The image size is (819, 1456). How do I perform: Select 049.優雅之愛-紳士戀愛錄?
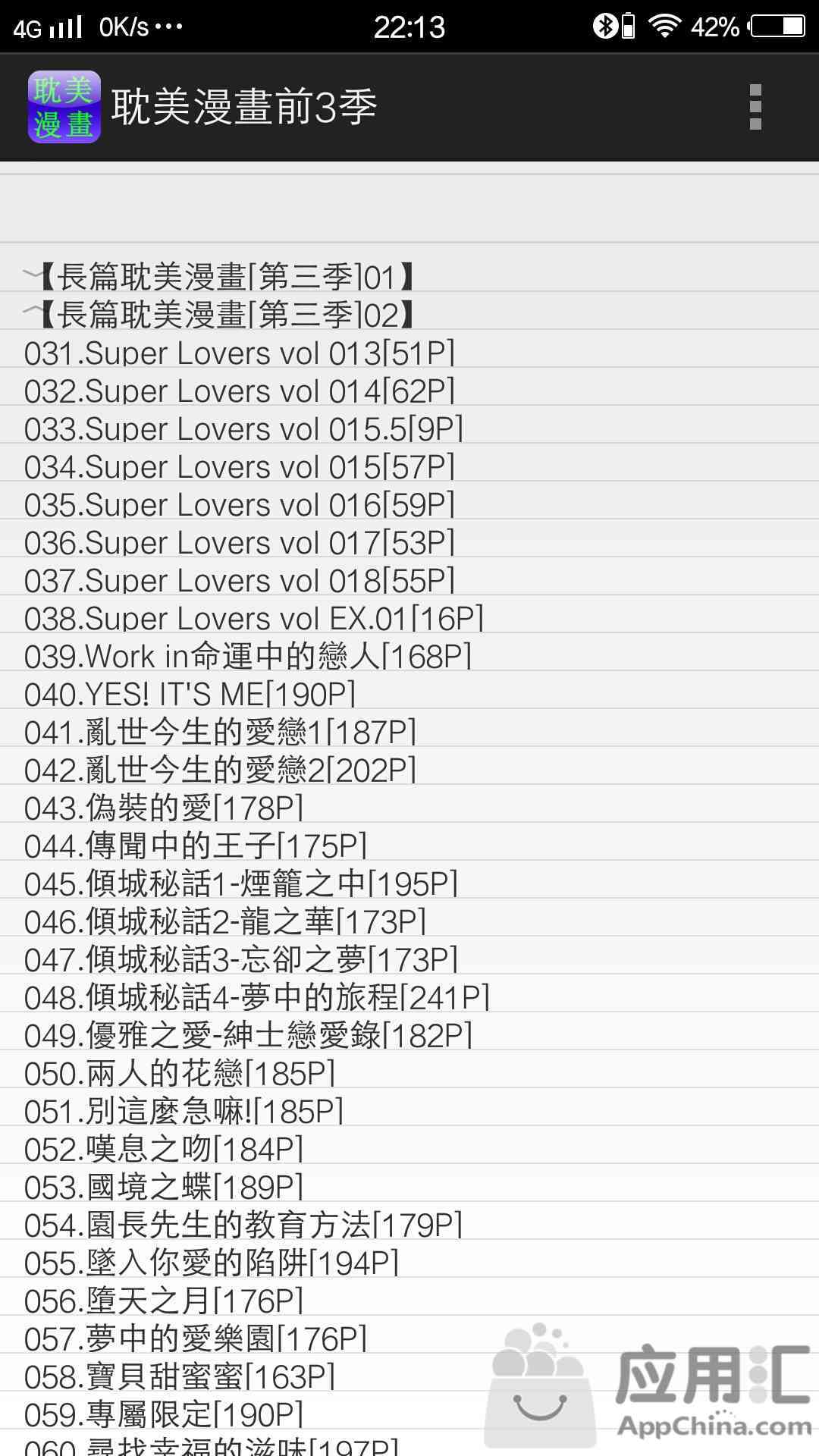pyautogui.click(x=409, y=1036)
